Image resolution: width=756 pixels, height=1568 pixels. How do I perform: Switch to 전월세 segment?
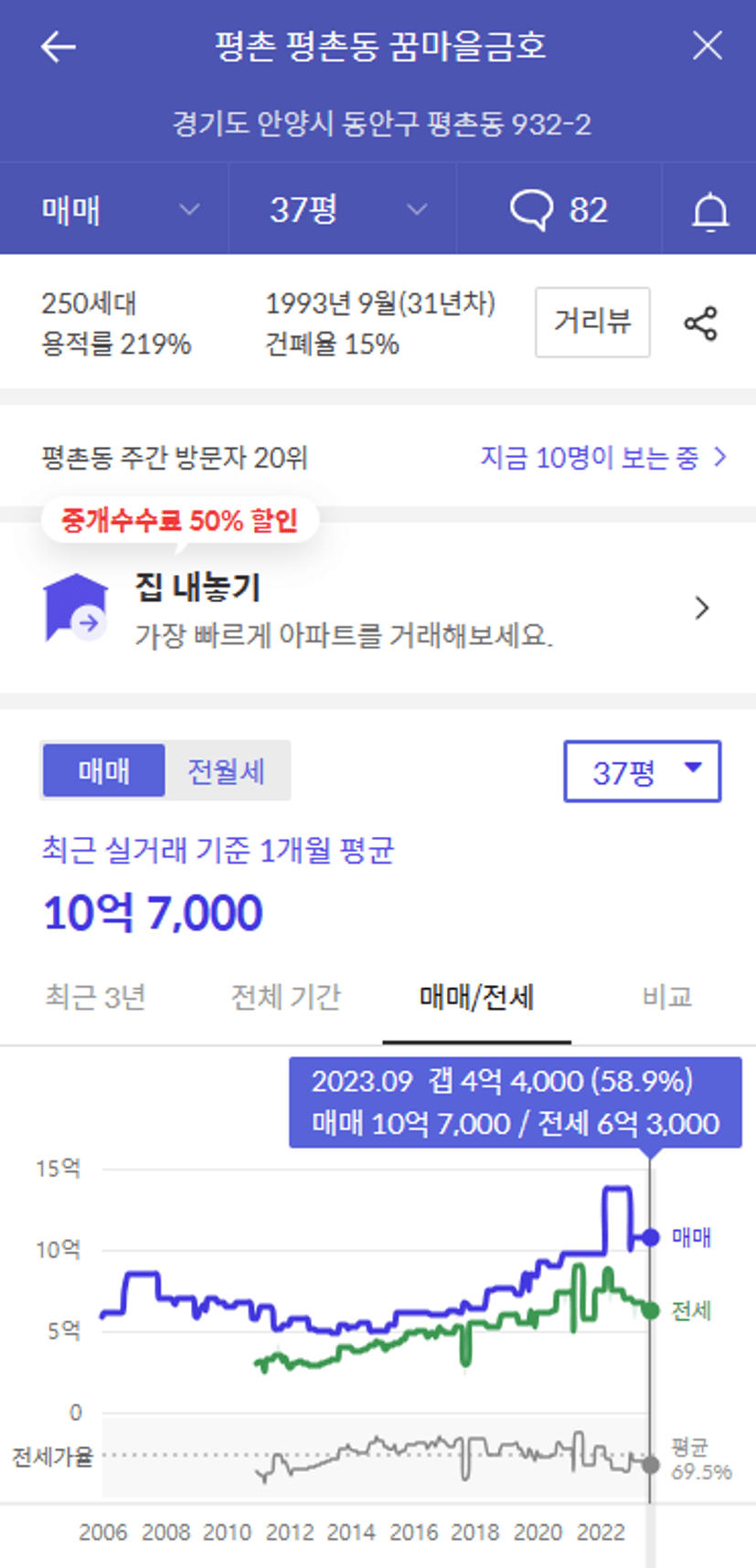tap(226, 770)
